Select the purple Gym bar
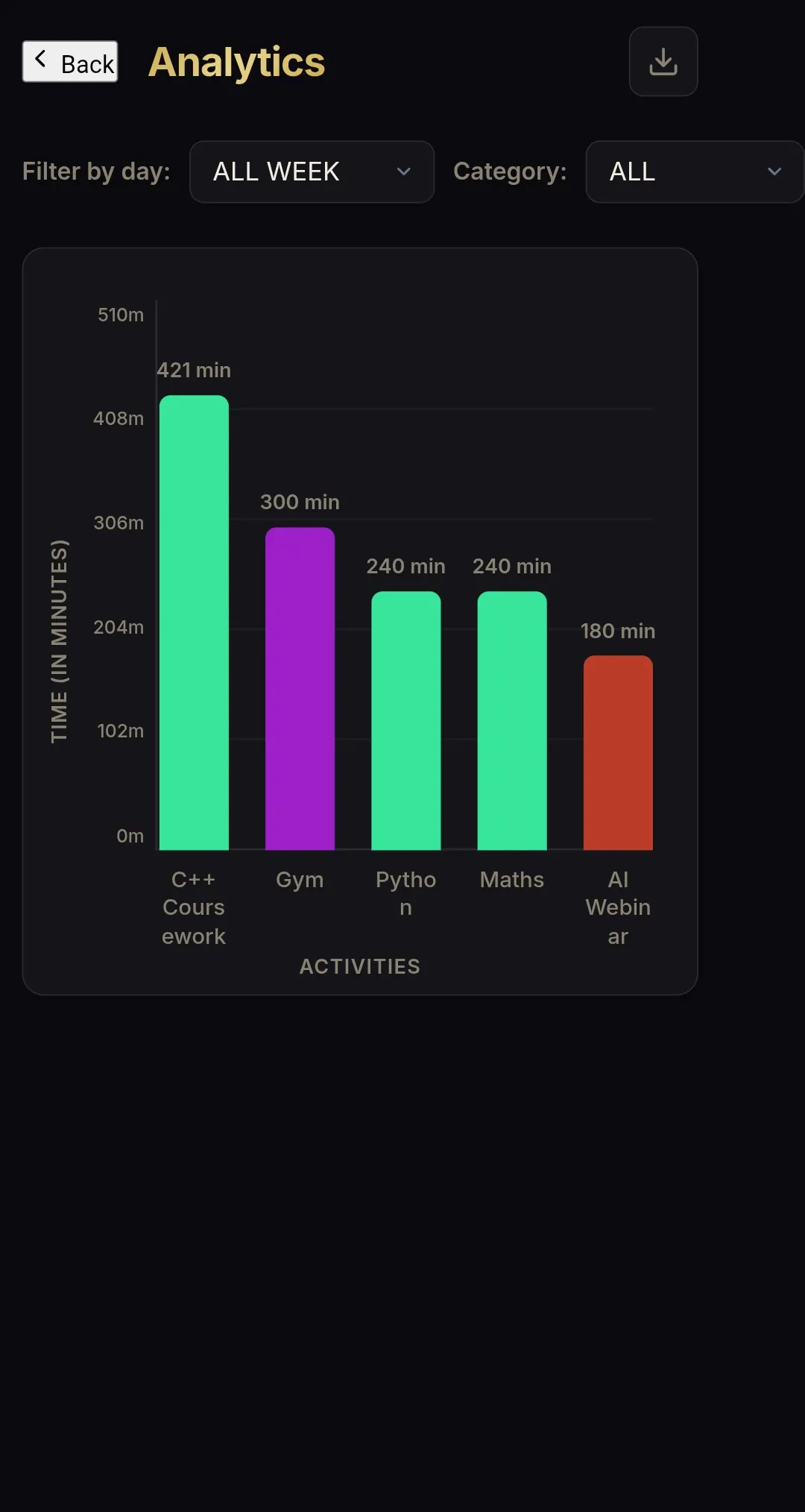The image size is (805, 1512). click(300, 689)
